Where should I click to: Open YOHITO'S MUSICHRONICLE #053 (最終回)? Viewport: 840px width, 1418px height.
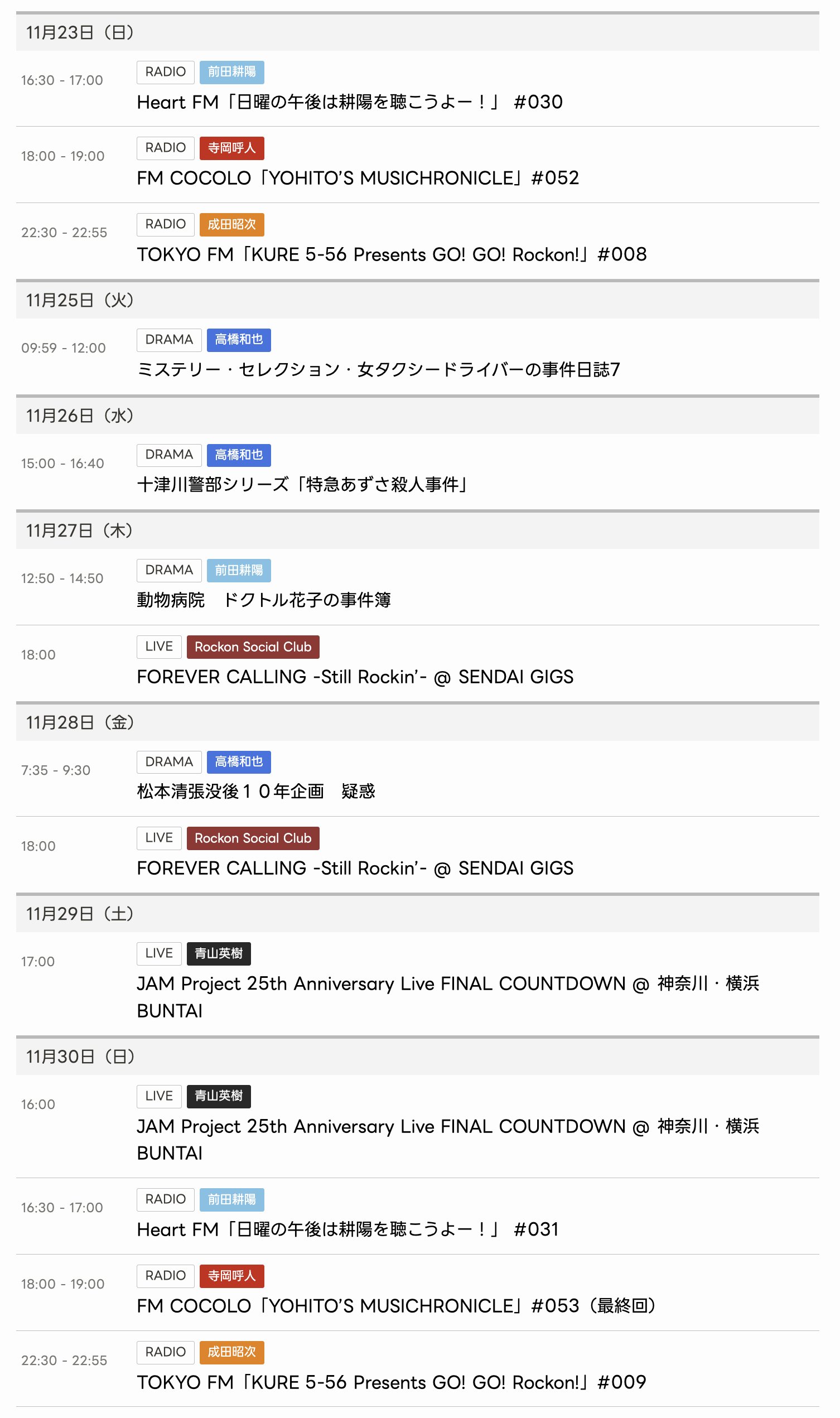click(x=396, y=1306)
